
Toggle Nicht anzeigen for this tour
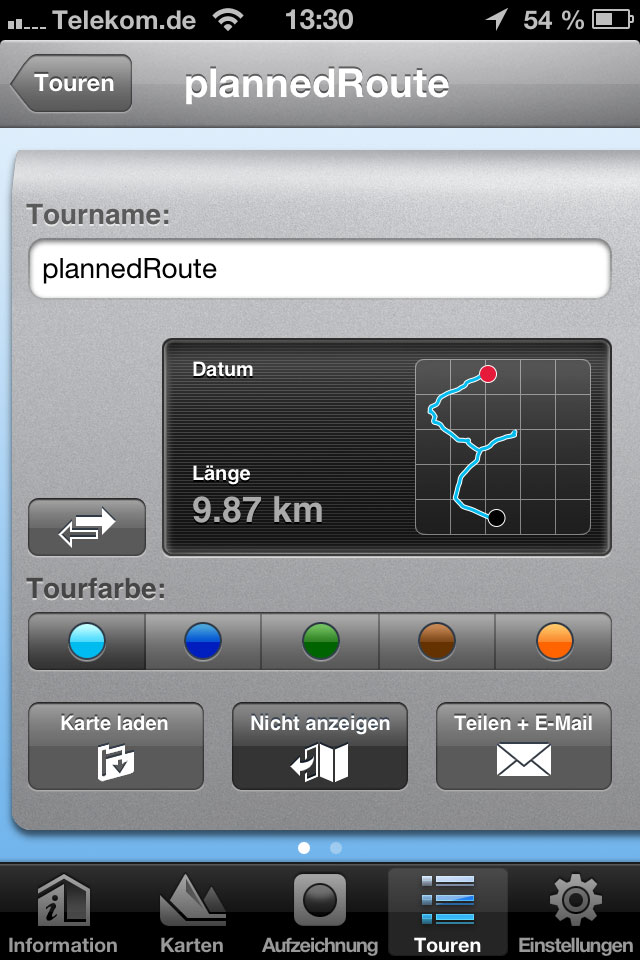click(x=320, y=746)
